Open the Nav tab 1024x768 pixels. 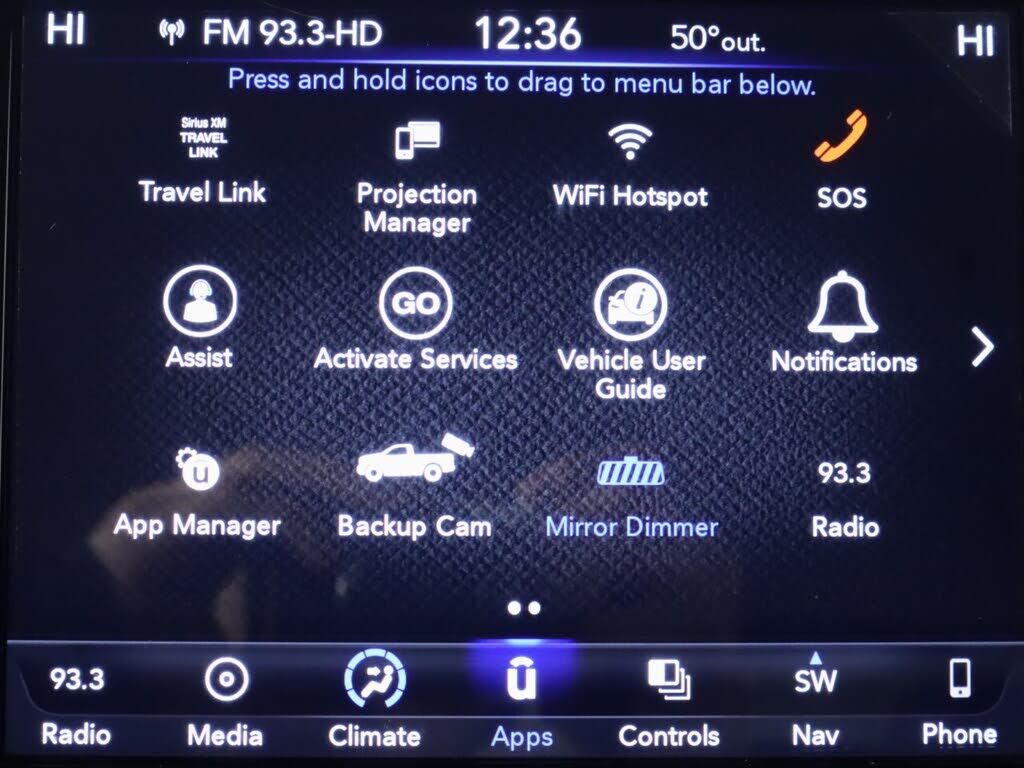tap(814, 704)
